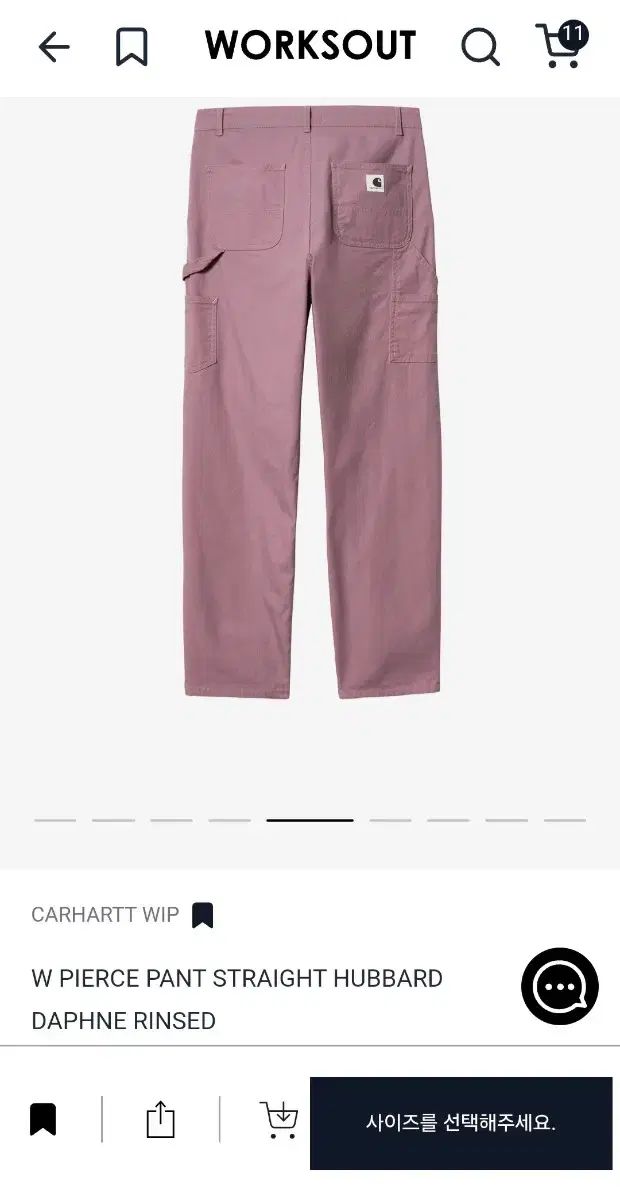Open the chat support bubble
620x1200 pixels.
(x=560, y=986)
